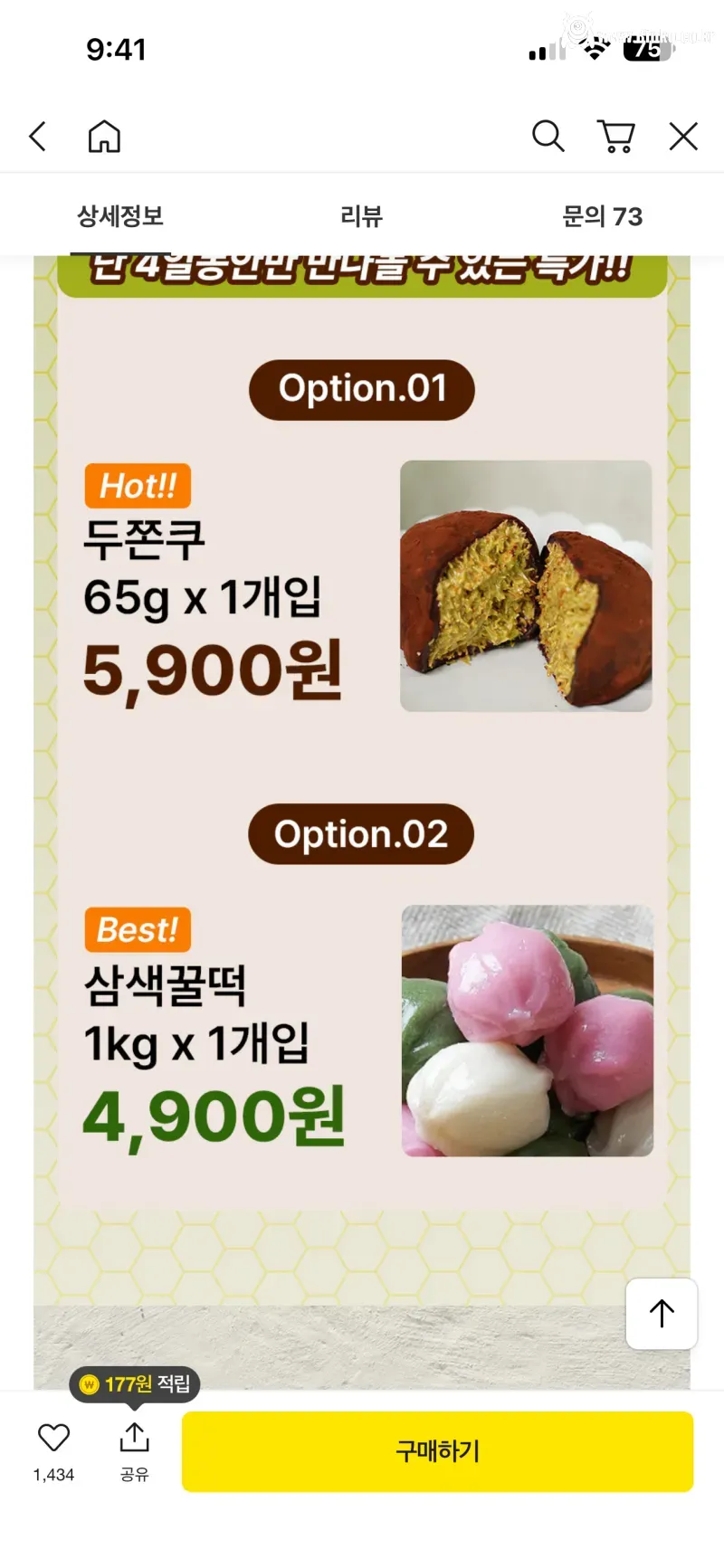View the 삼색꿀떡 rice cake photo

coord(526,1031)
